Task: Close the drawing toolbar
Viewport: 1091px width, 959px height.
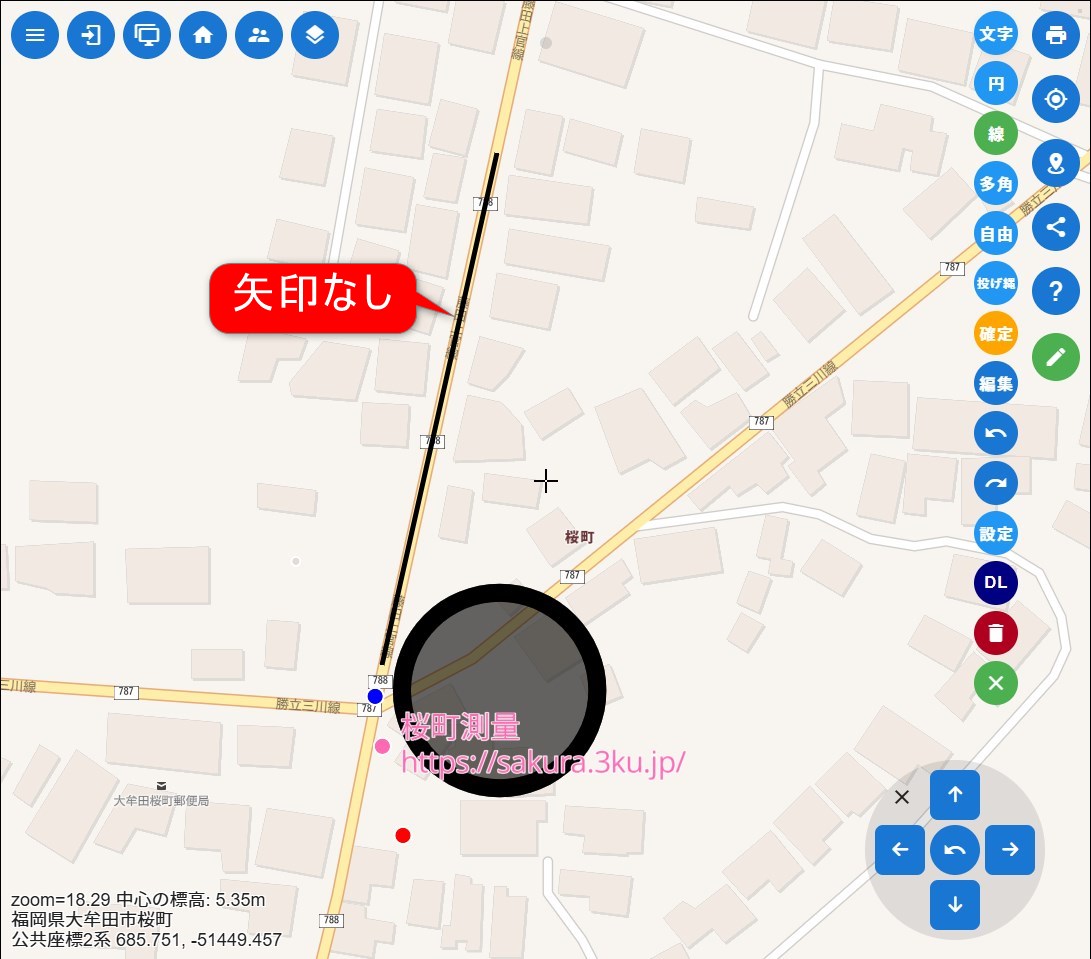Action: tap(995, 683)
